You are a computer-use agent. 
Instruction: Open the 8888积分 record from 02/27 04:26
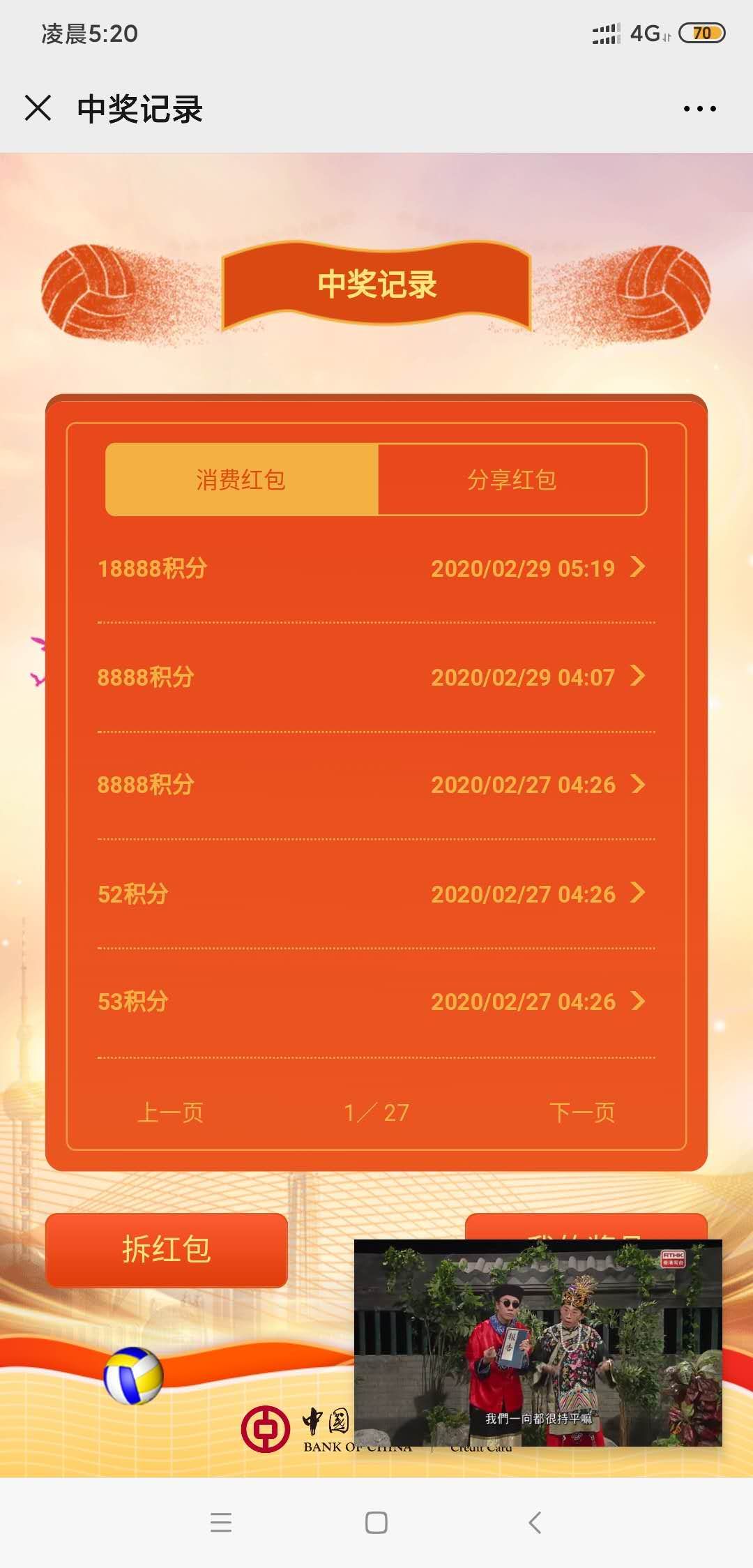pyautogui.click(x=376, y=785)
